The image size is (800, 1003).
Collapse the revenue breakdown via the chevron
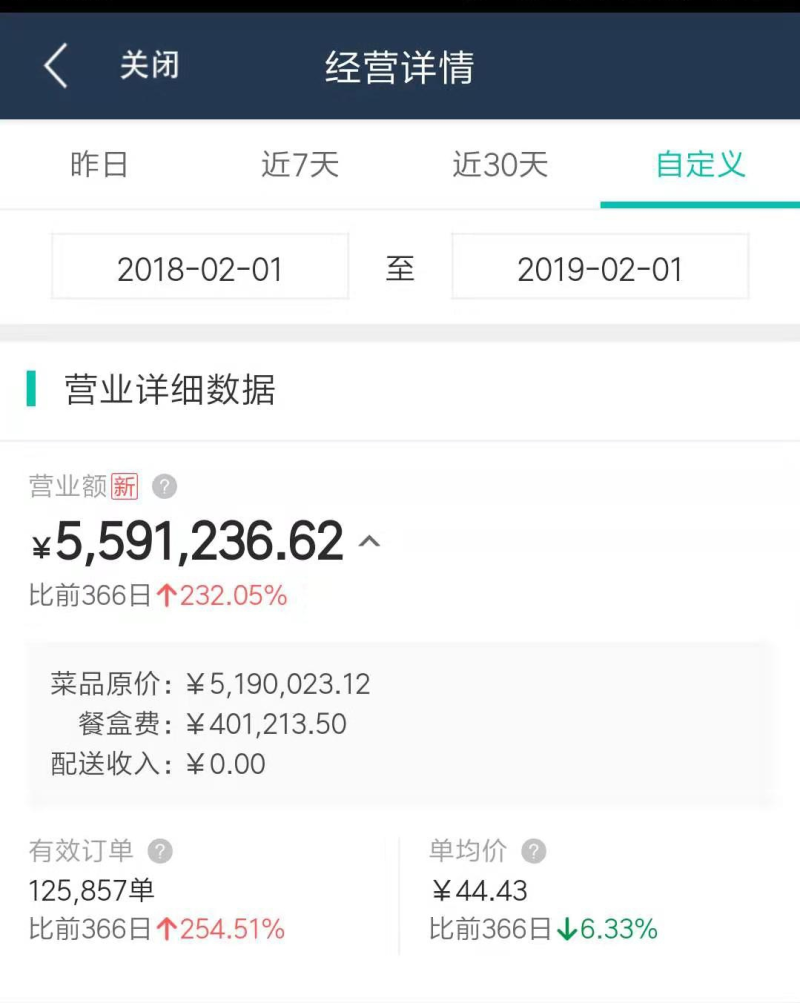(370, 541)
